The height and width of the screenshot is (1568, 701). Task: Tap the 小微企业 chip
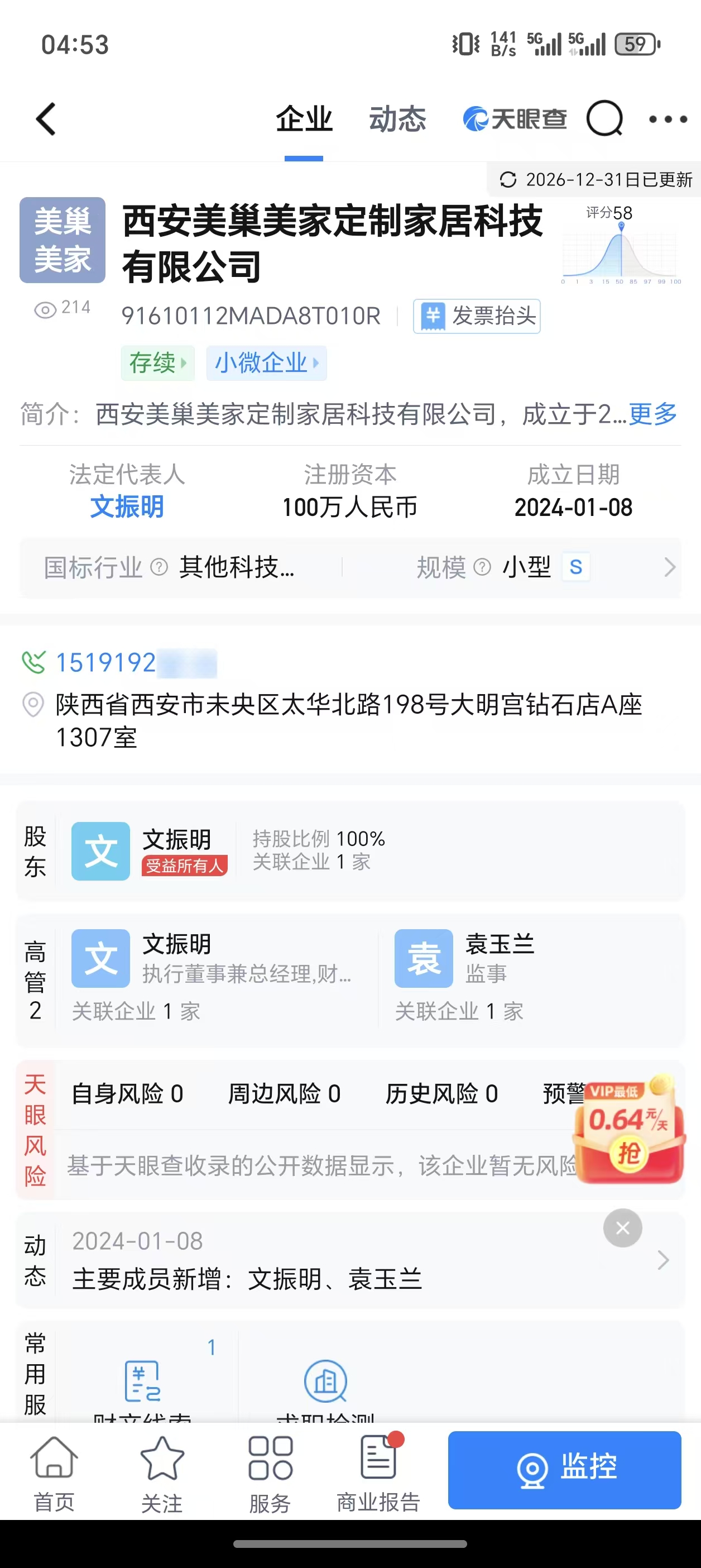click(x=266, y=363)
